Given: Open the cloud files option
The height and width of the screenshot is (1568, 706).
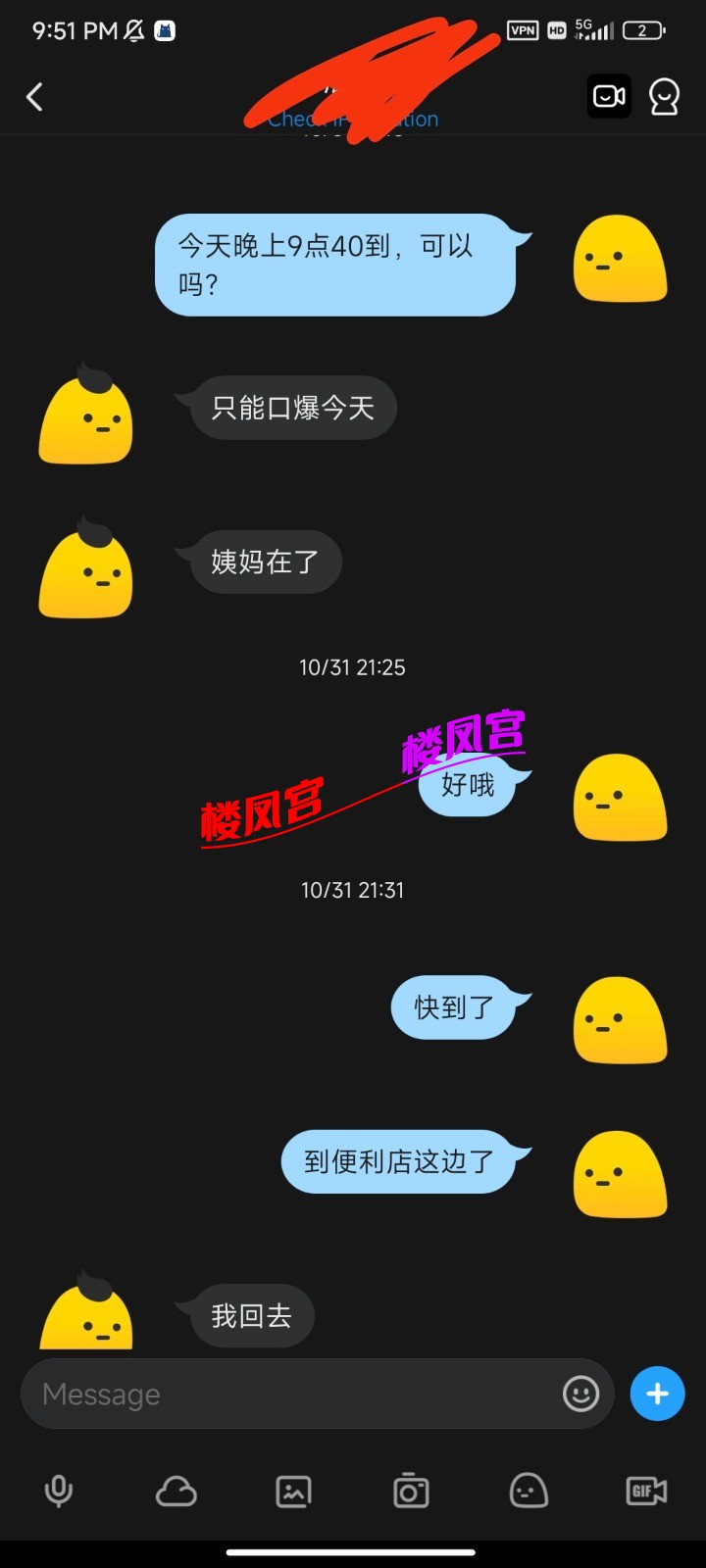Looking at the screenshot, I should pyautogui.click(x=176, y=1492).
